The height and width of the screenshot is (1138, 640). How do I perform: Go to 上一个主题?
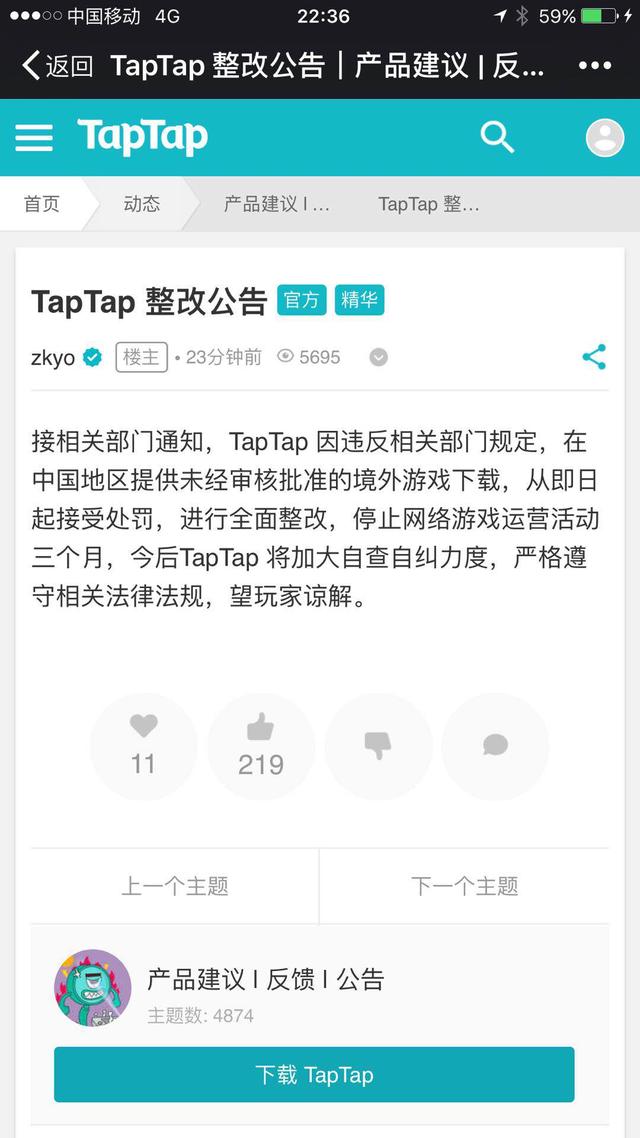(175, 886)
